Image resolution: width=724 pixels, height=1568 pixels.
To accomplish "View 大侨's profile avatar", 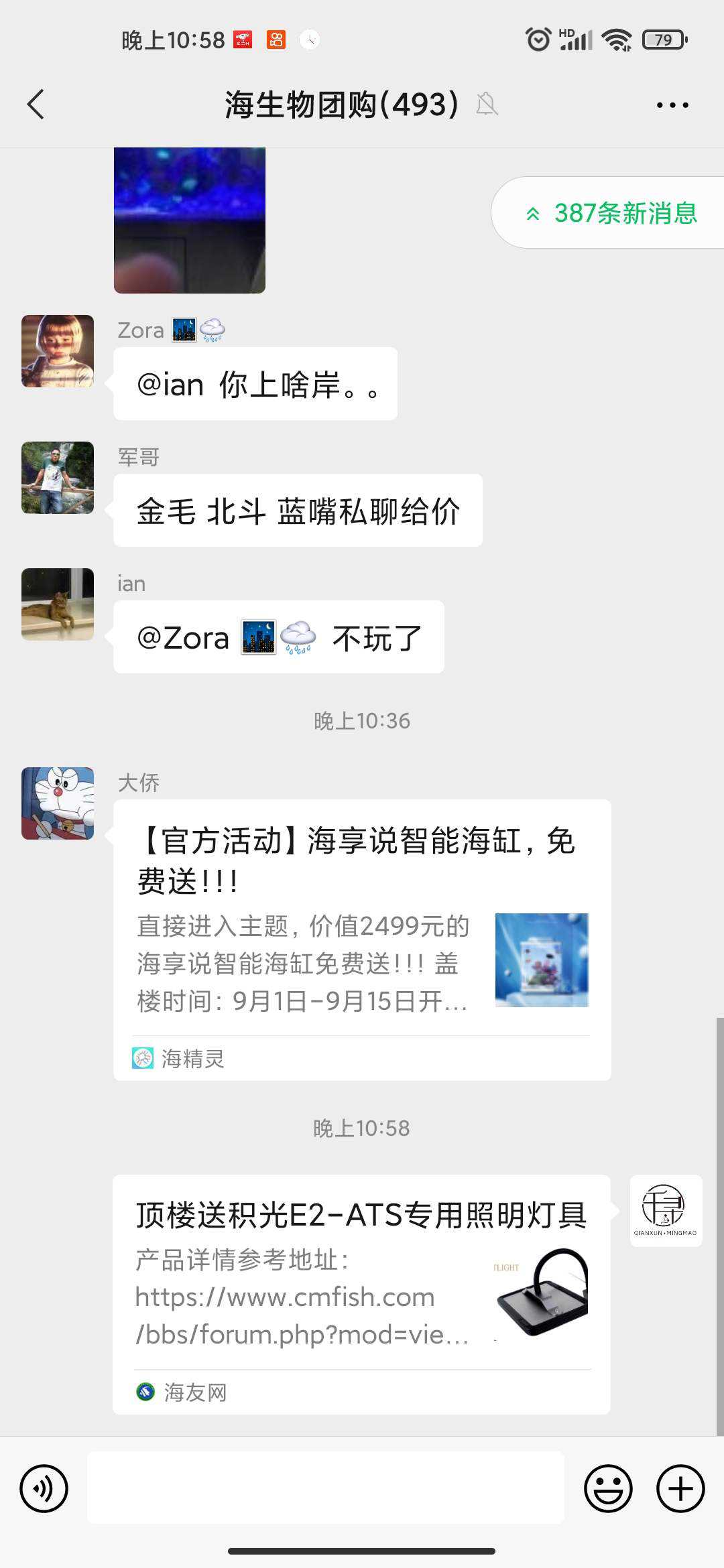I will 58,803.
